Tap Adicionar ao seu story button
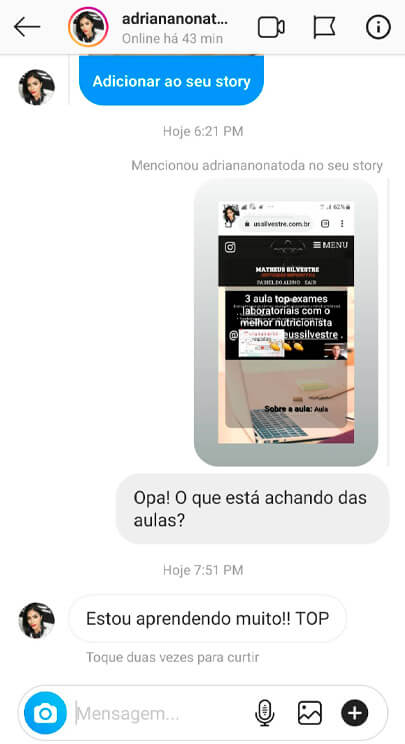405x744 pixels. 171,81
